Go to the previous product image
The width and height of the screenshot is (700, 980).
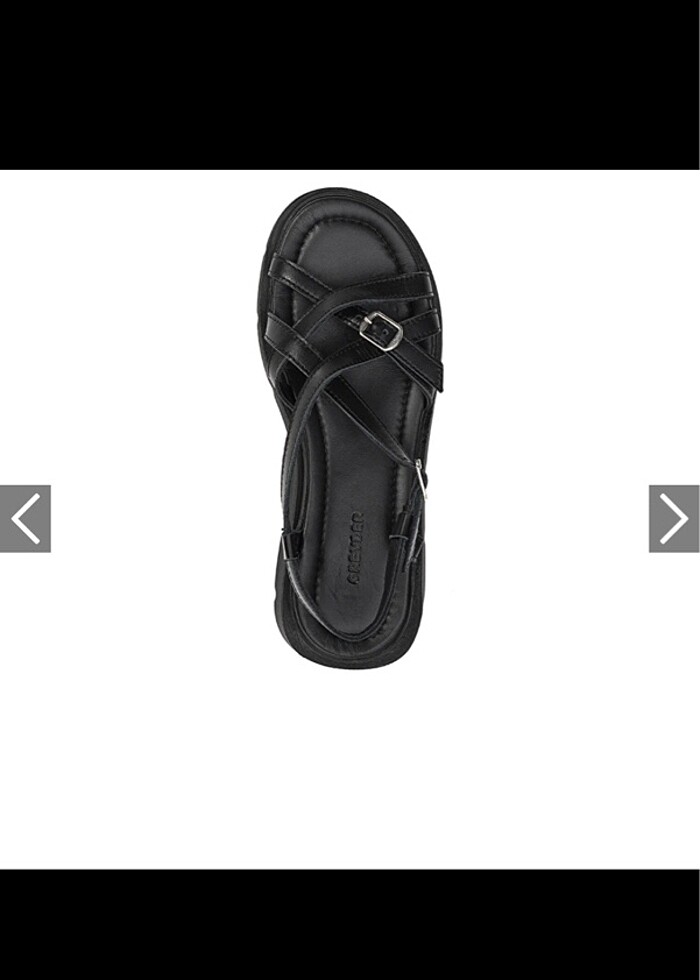point(25,519)
